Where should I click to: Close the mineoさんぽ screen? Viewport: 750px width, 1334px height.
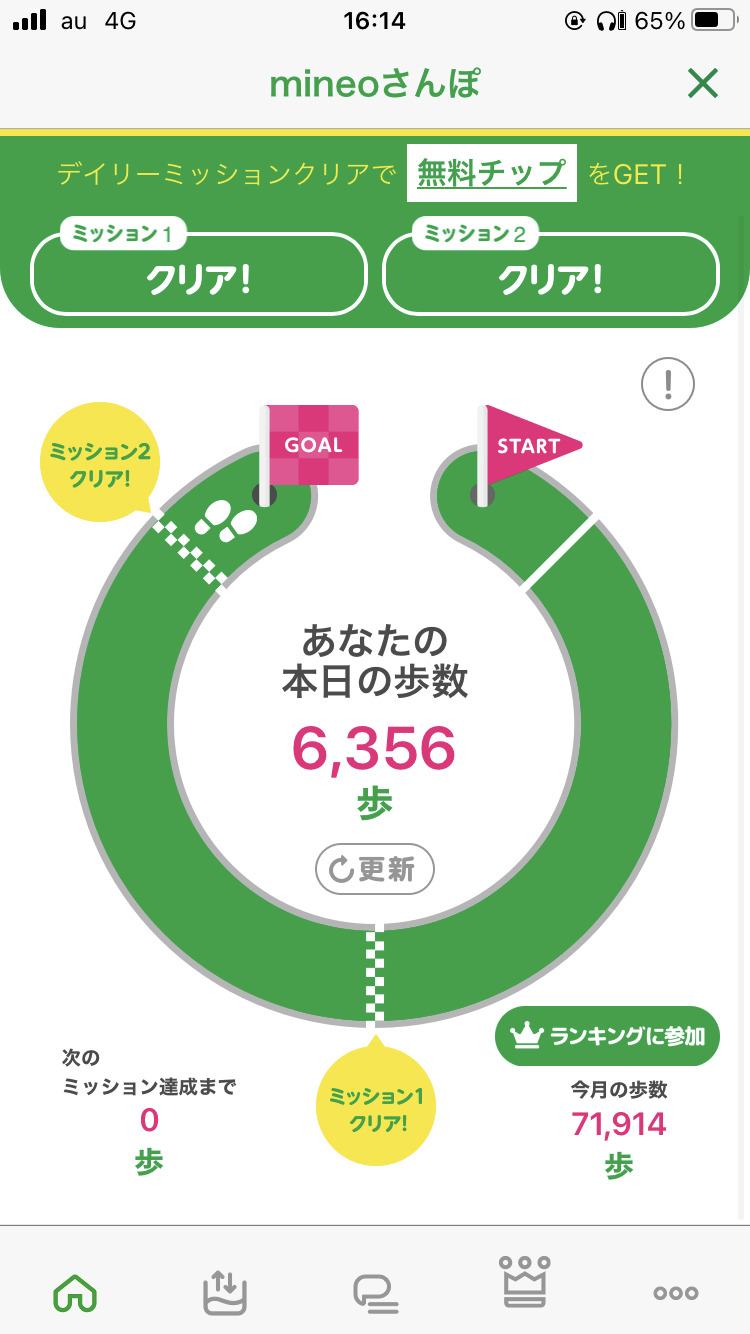[x=703, y=85]
